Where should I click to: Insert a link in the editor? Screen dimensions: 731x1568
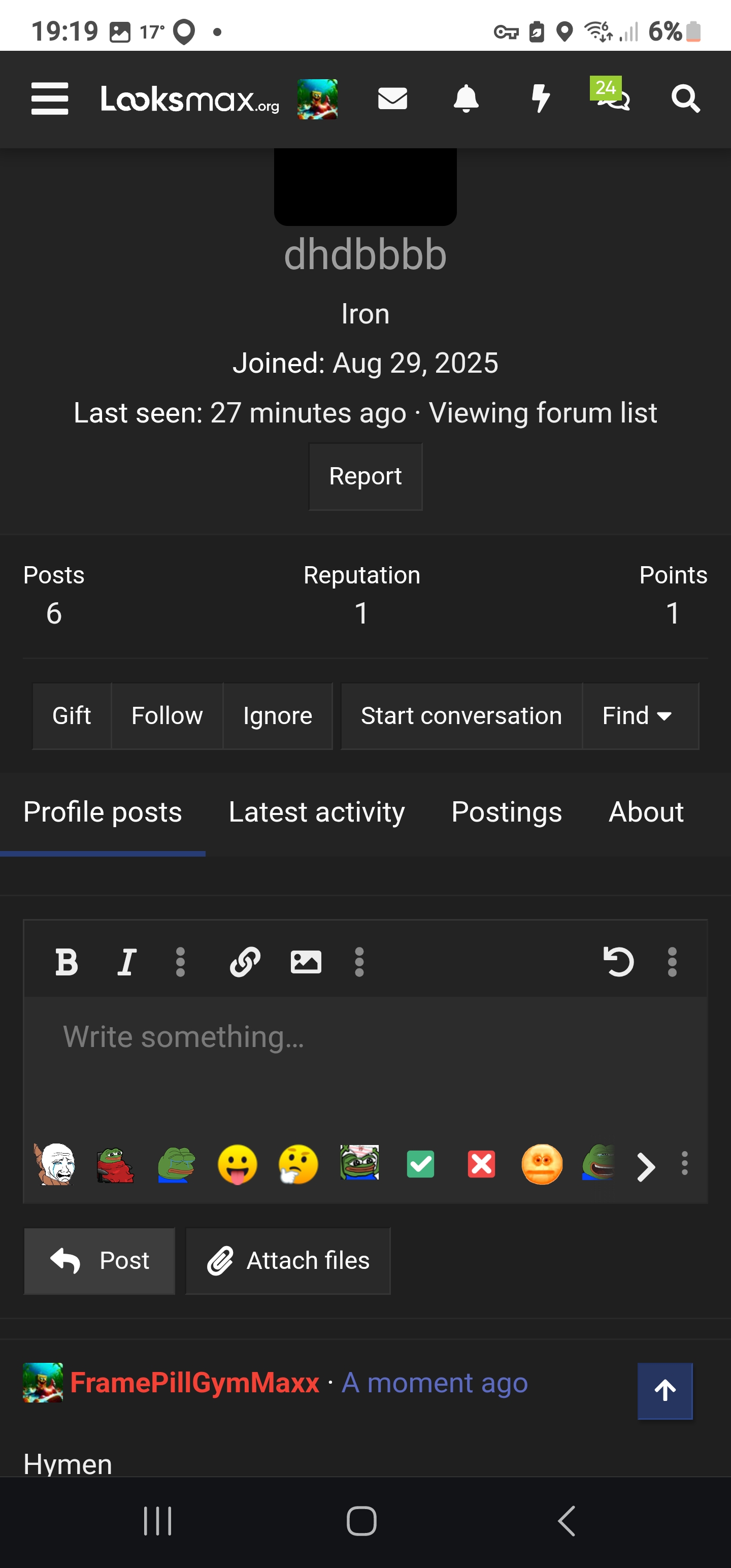coord(245,962)
